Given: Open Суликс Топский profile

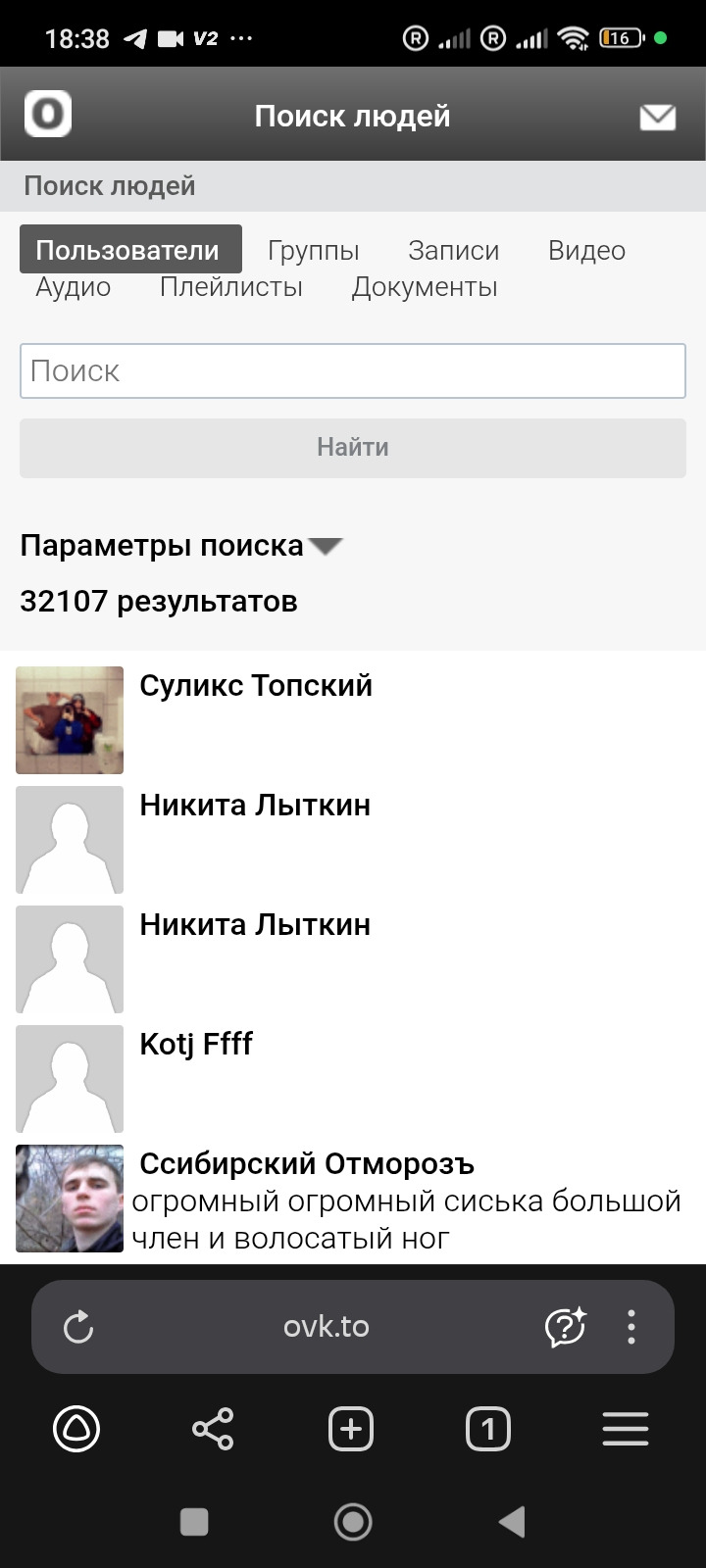Looking at the screenshot, I should click(x=255, y=686).
